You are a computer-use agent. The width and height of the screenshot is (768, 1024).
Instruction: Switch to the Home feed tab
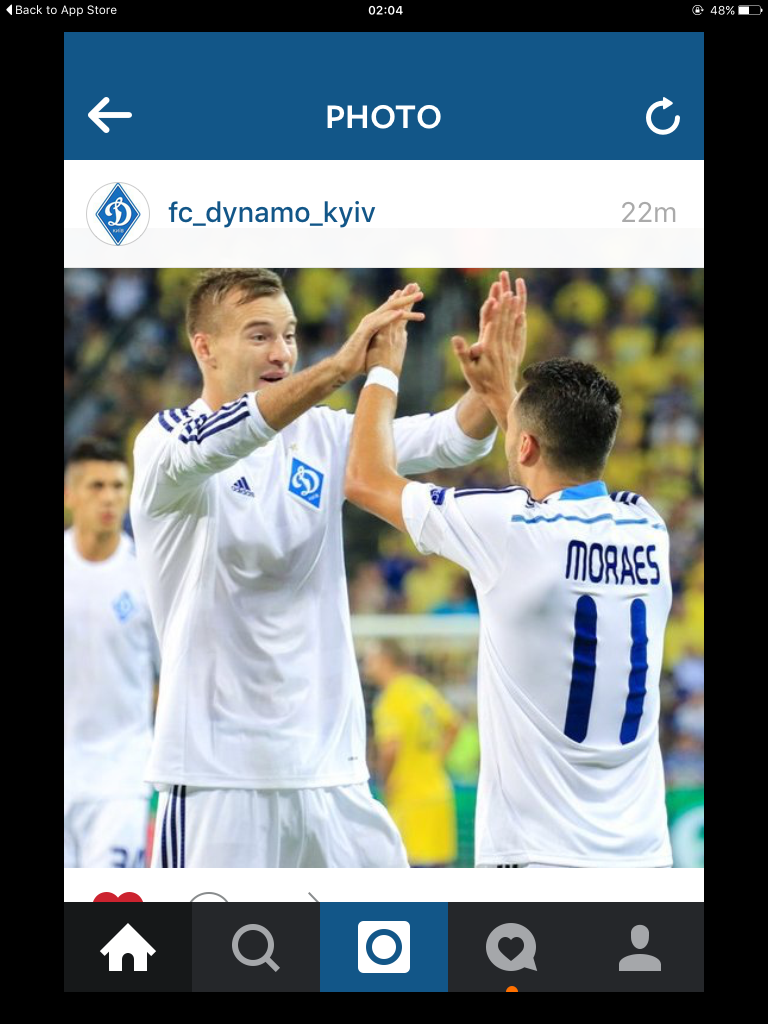point(128,947)
